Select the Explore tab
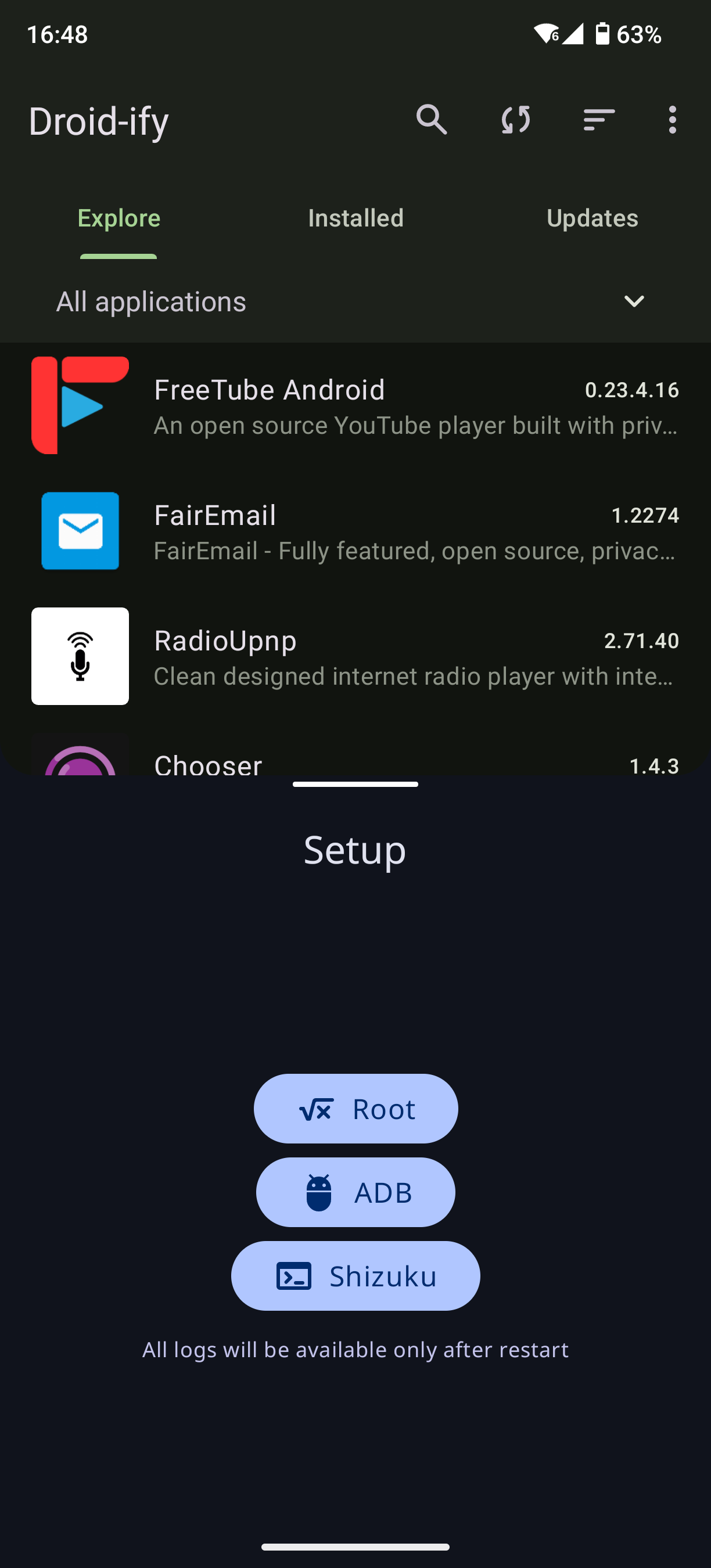 (x=119, y=218)
